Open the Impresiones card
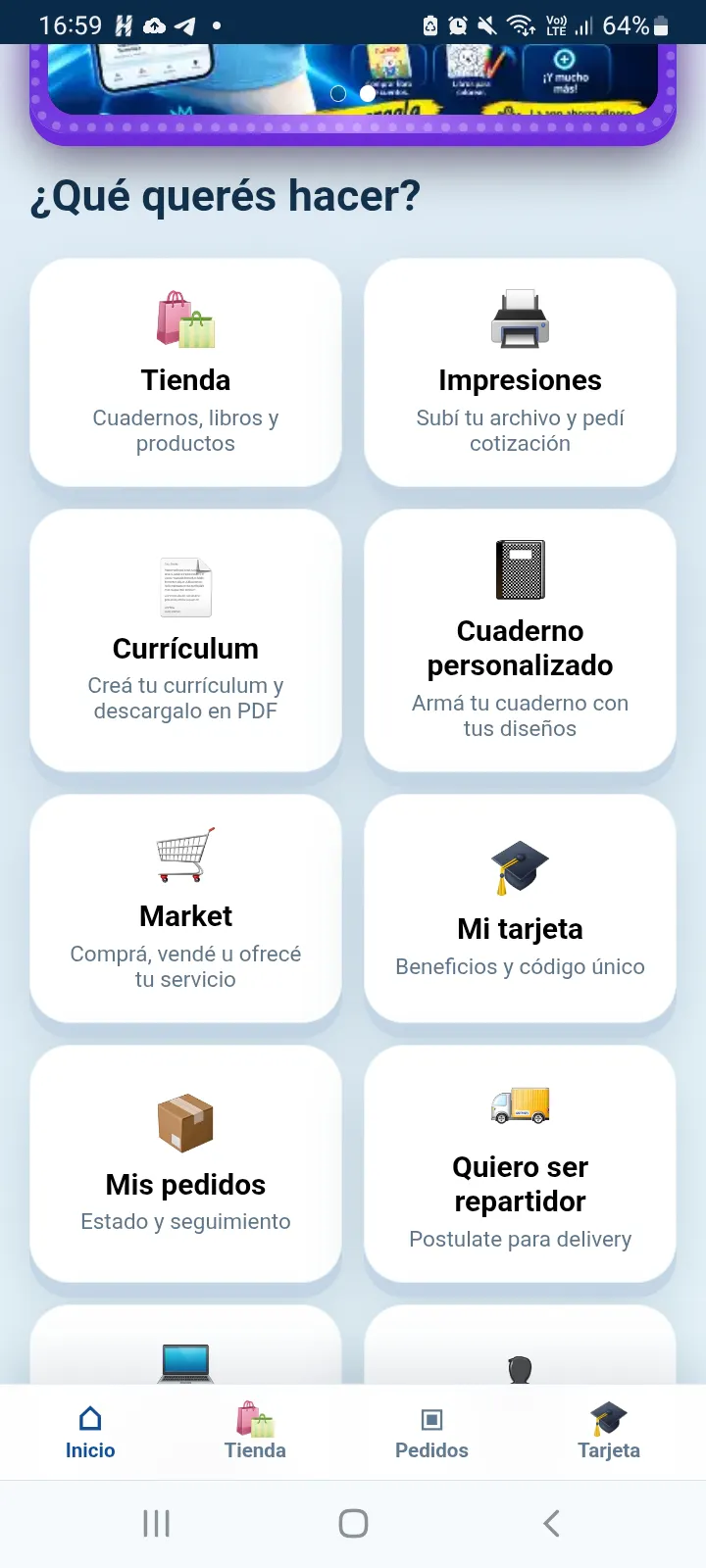This screenshot has width=706, height=1568. coord(520,371)
